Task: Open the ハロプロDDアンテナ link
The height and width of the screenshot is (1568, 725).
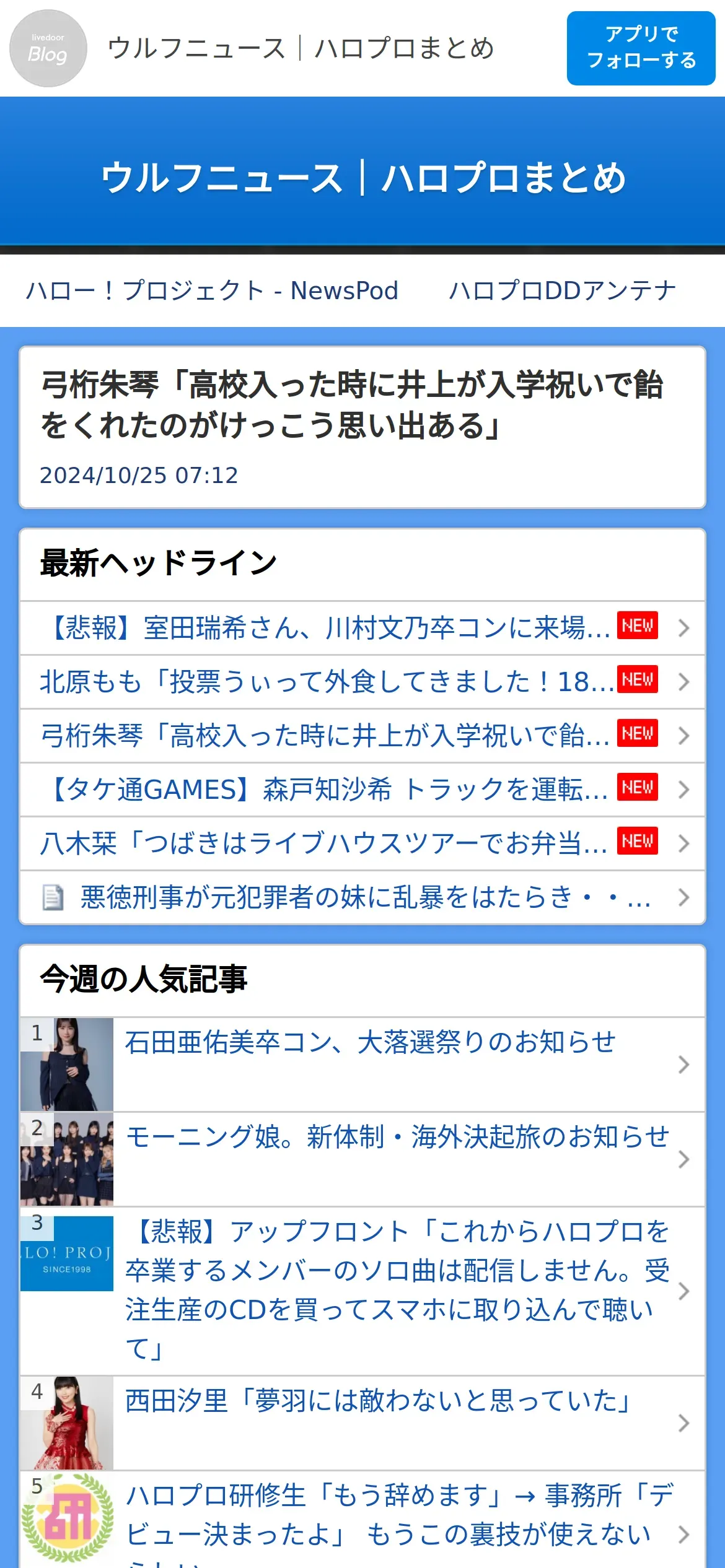Action: point(563,290)
